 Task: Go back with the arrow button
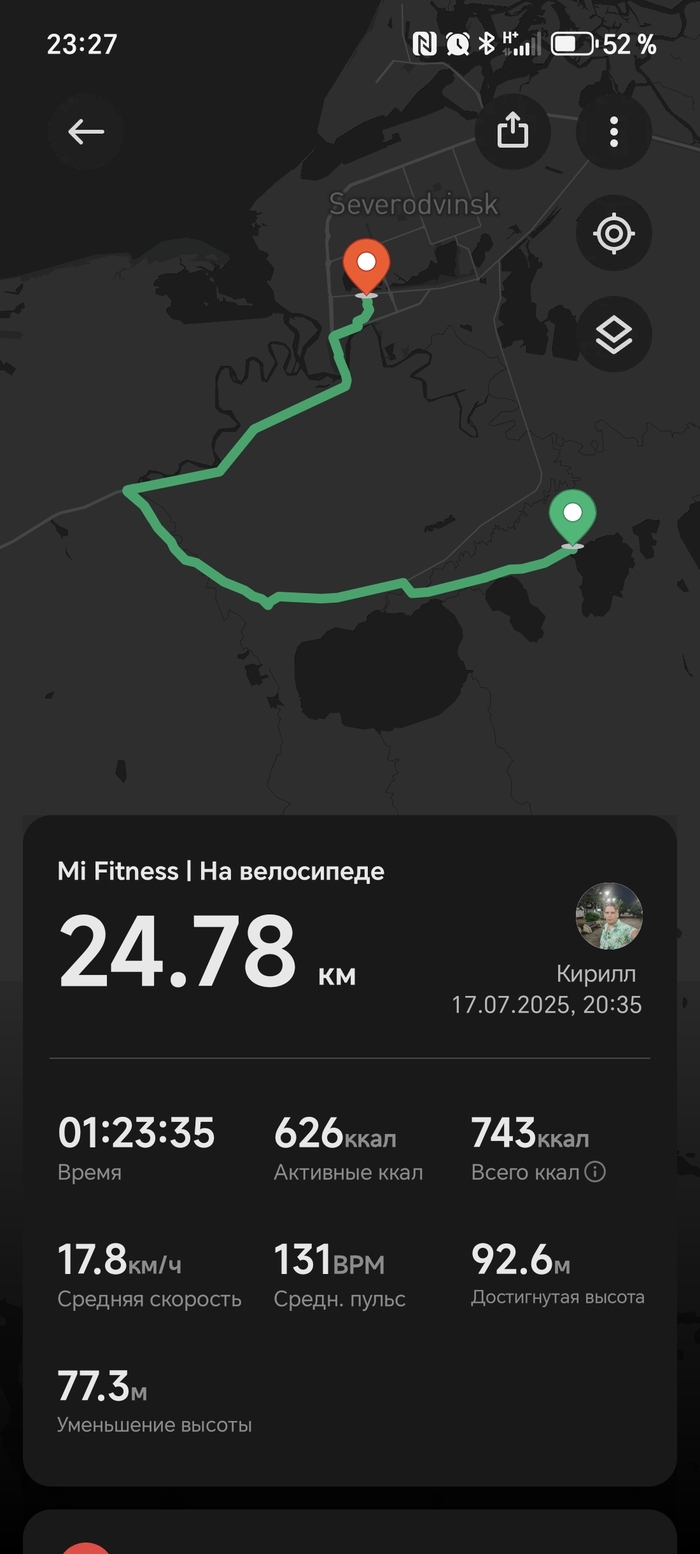click(86, 132)
